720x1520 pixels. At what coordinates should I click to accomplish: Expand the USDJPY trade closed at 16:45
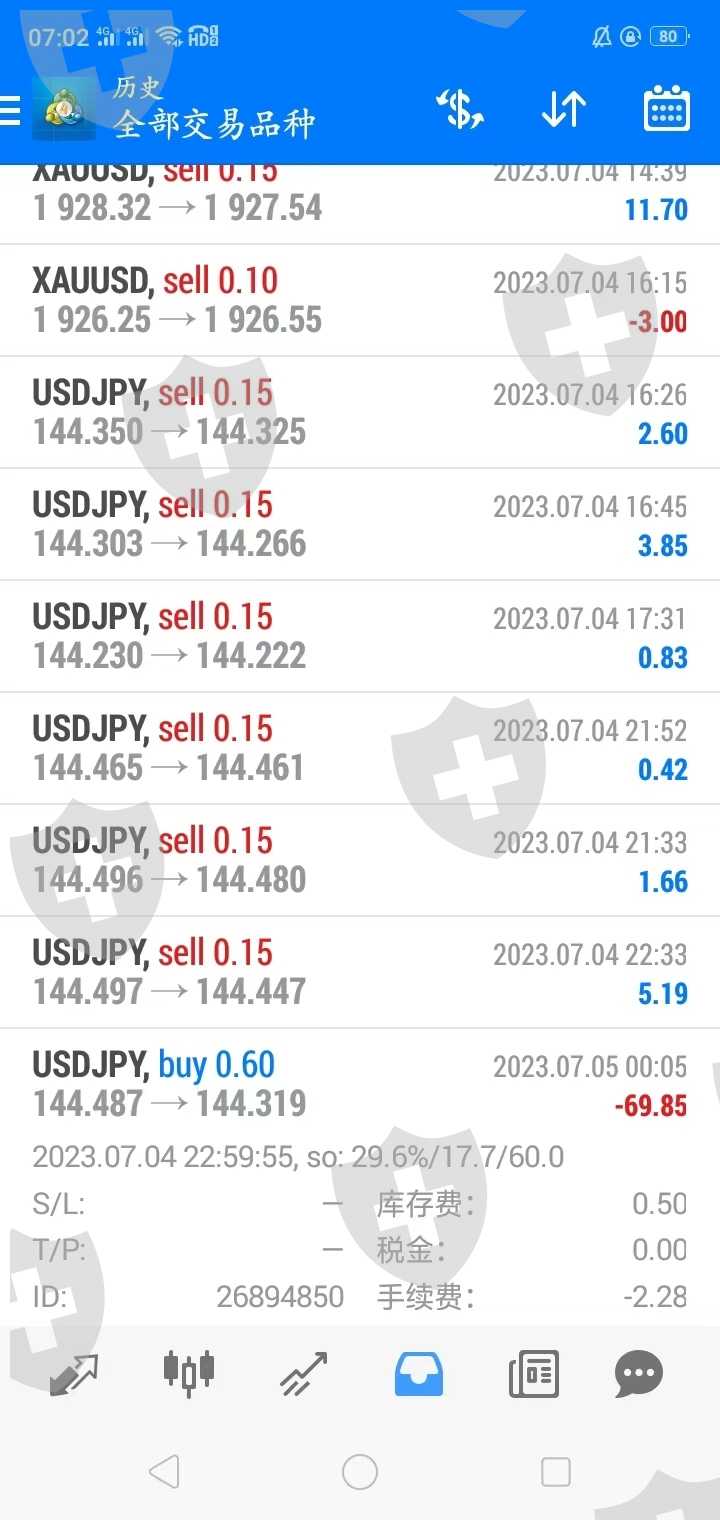coord(360,525)
